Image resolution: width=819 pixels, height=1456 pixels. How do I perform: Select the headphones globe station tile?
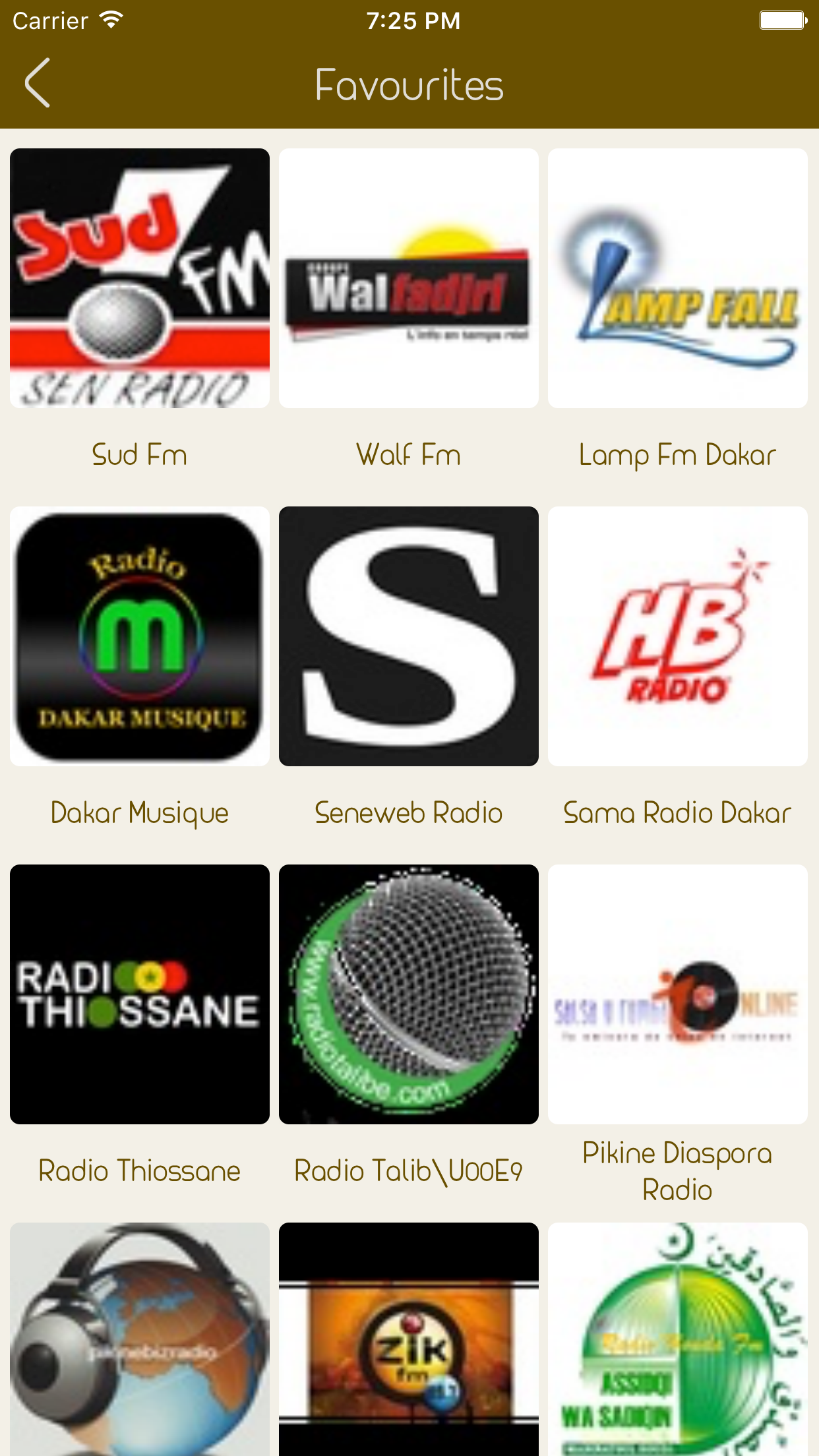click(x=140, y=1339)
